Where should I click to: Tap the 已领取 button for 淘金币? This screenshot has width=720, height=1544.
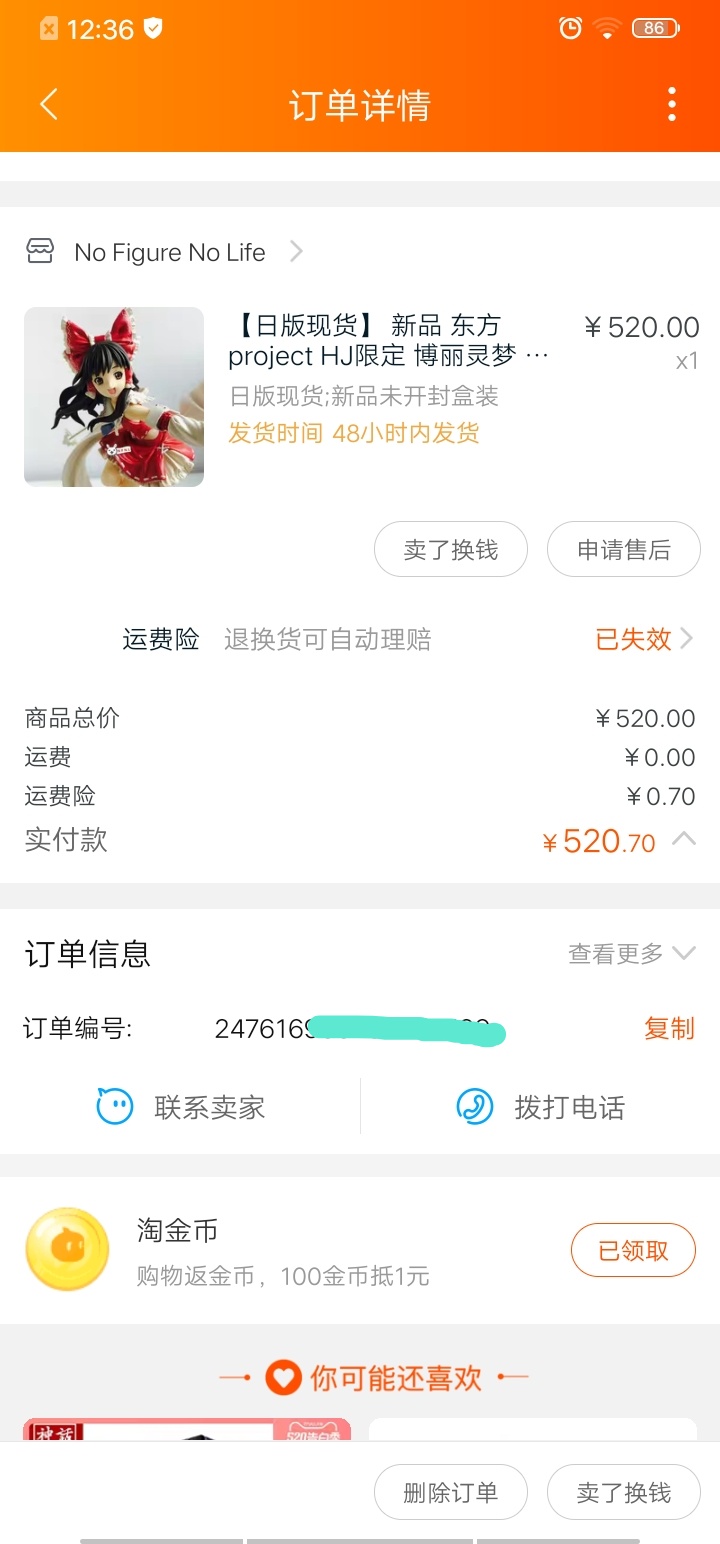tap(633, 1250)
